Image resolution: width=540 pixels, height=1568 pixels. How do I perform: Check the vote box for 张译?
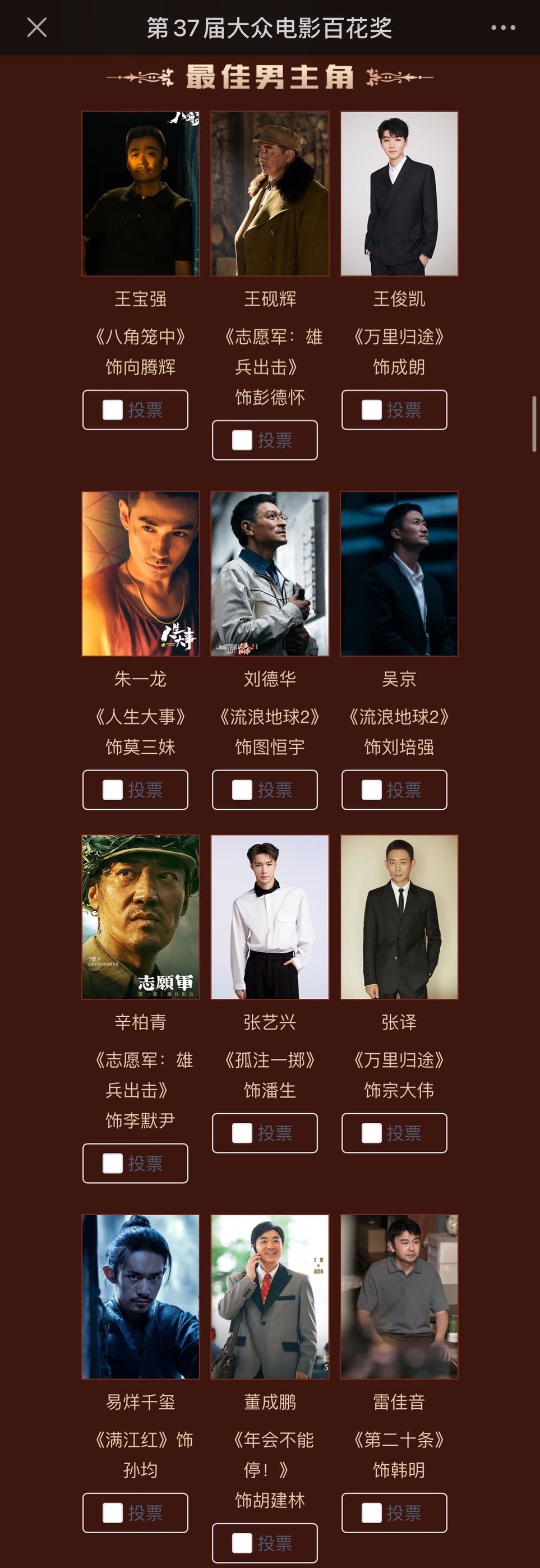372,1133
